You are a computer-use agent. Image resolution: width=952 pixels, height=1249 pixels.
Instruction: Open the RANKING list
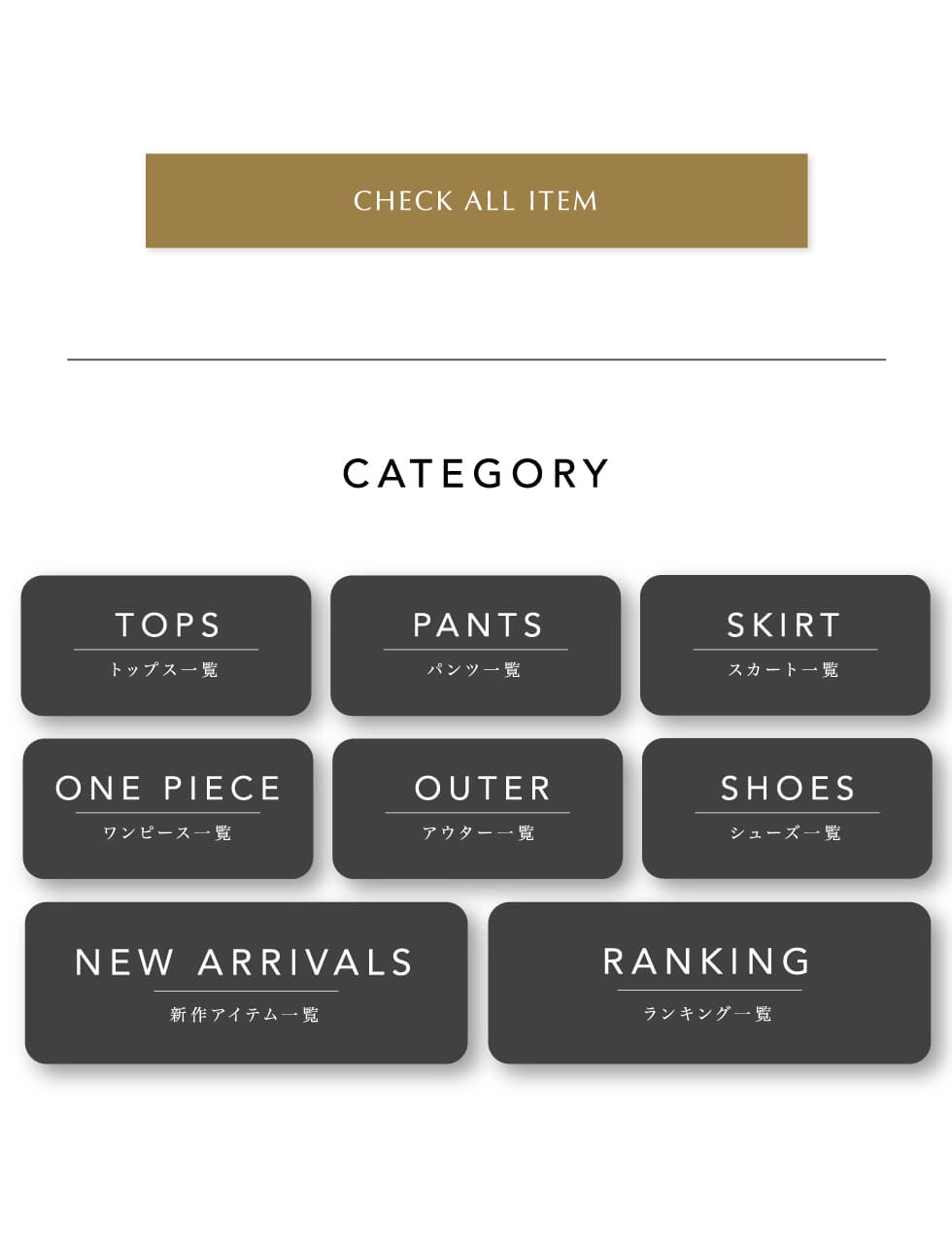(709, 982)
